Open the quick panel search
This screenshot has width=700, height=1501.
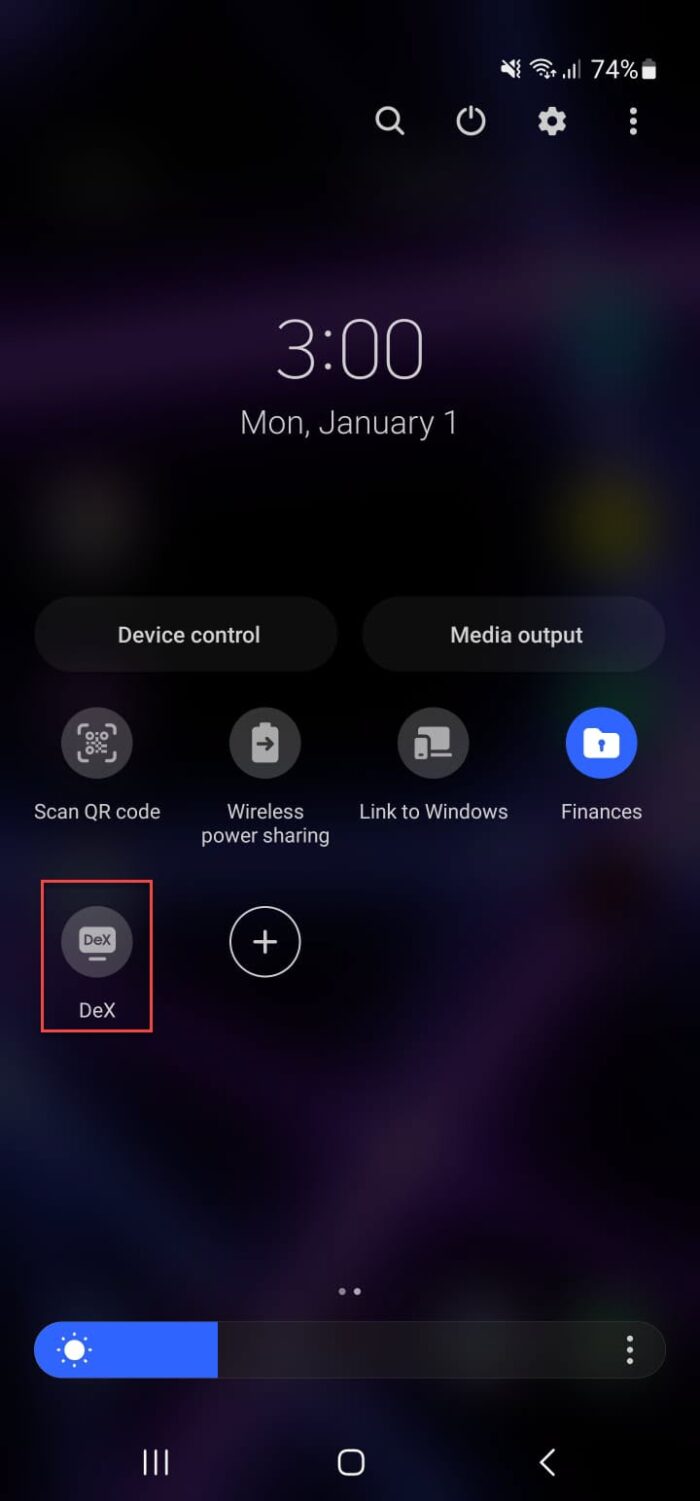[389, 122]
